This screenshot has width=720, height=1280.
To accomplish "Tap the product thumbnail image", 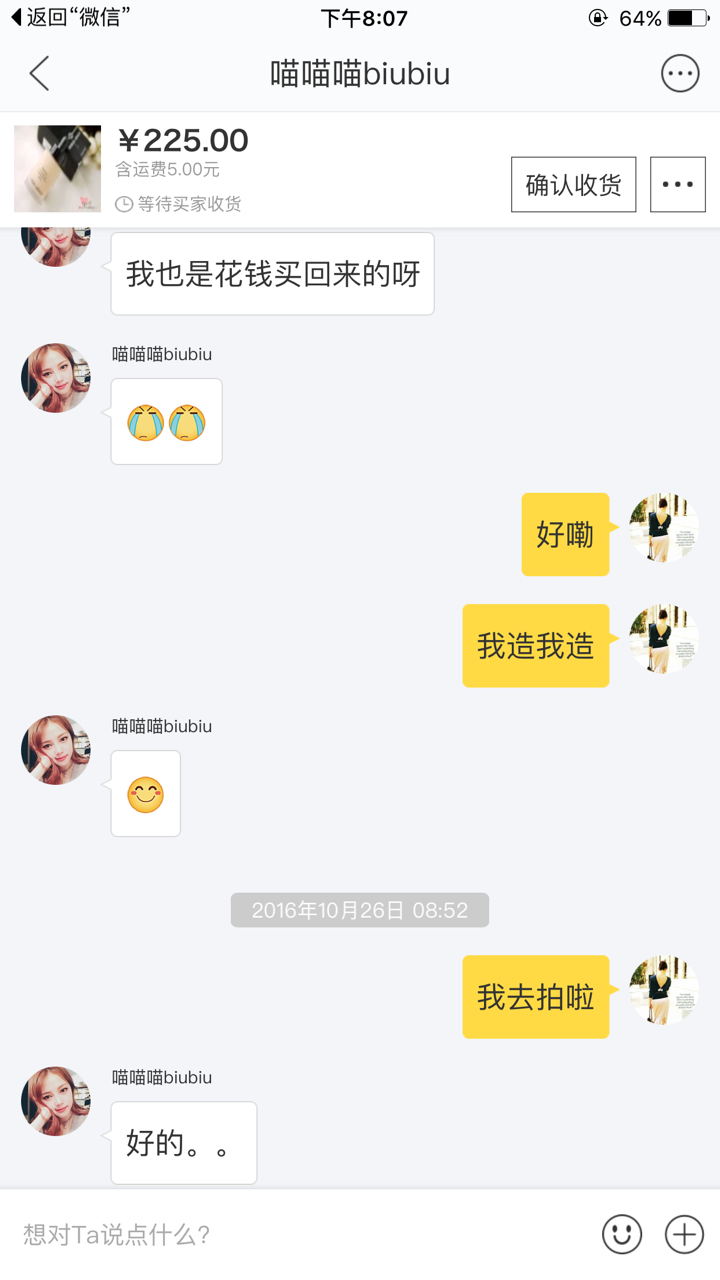I will [x=57, y=169].
